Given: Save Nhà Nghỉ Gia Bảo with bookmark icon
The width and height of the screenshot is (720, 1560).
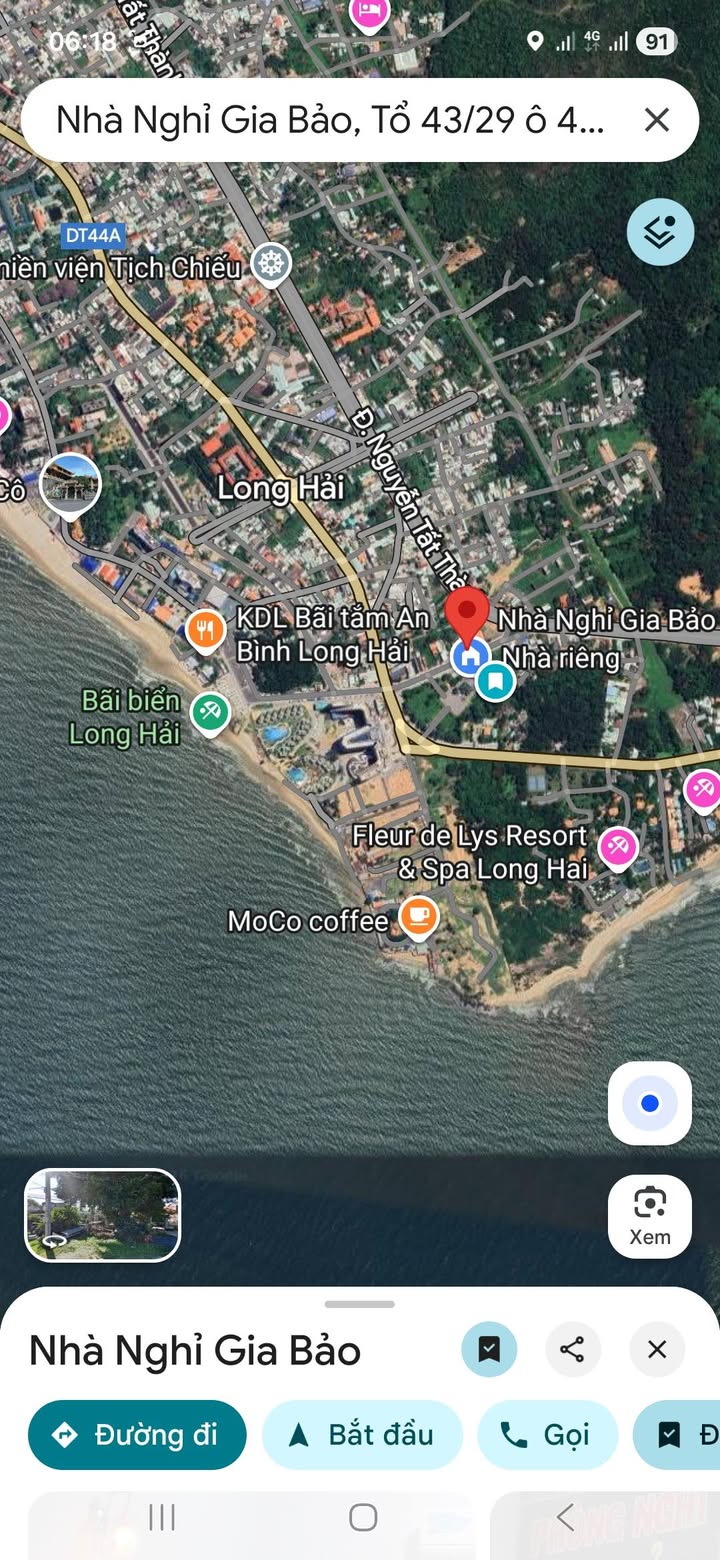Looking at the screenshot, I should click(489, 1350).
